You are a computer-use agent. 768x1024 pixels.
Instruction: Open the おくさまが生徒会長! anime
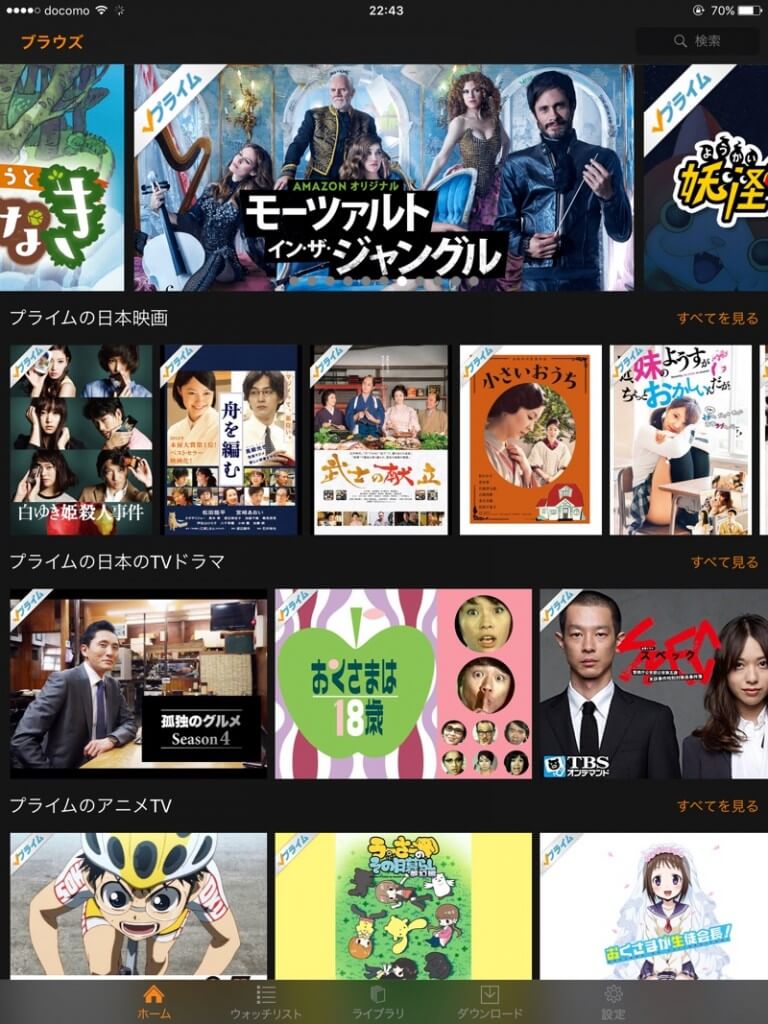[x=653, y=905]
